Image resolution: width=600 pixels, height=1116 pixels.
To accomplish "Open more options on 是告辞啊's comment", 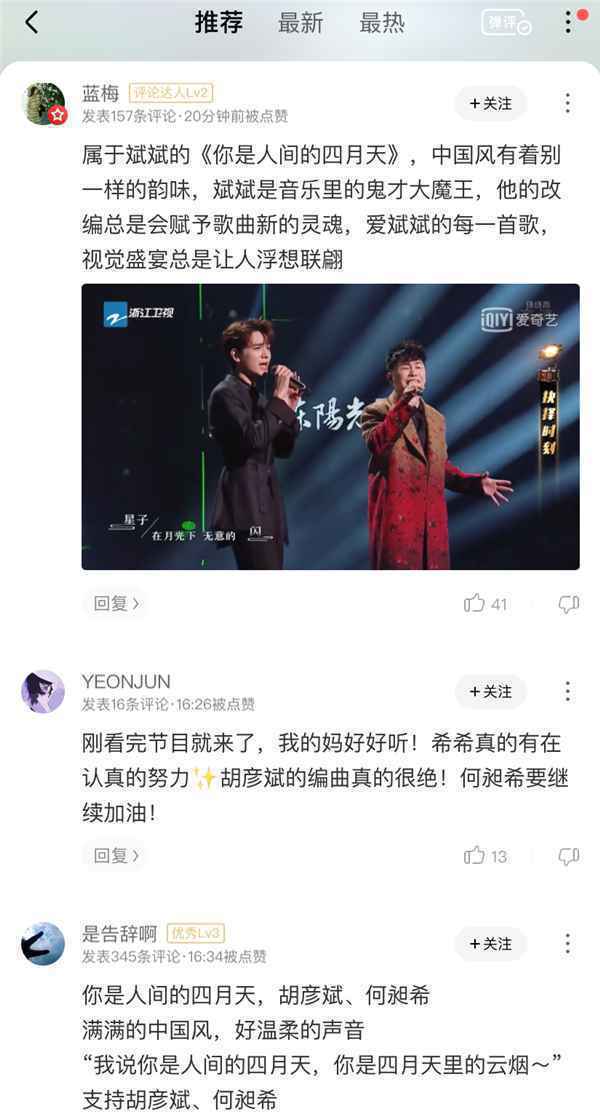I will 567,943.
